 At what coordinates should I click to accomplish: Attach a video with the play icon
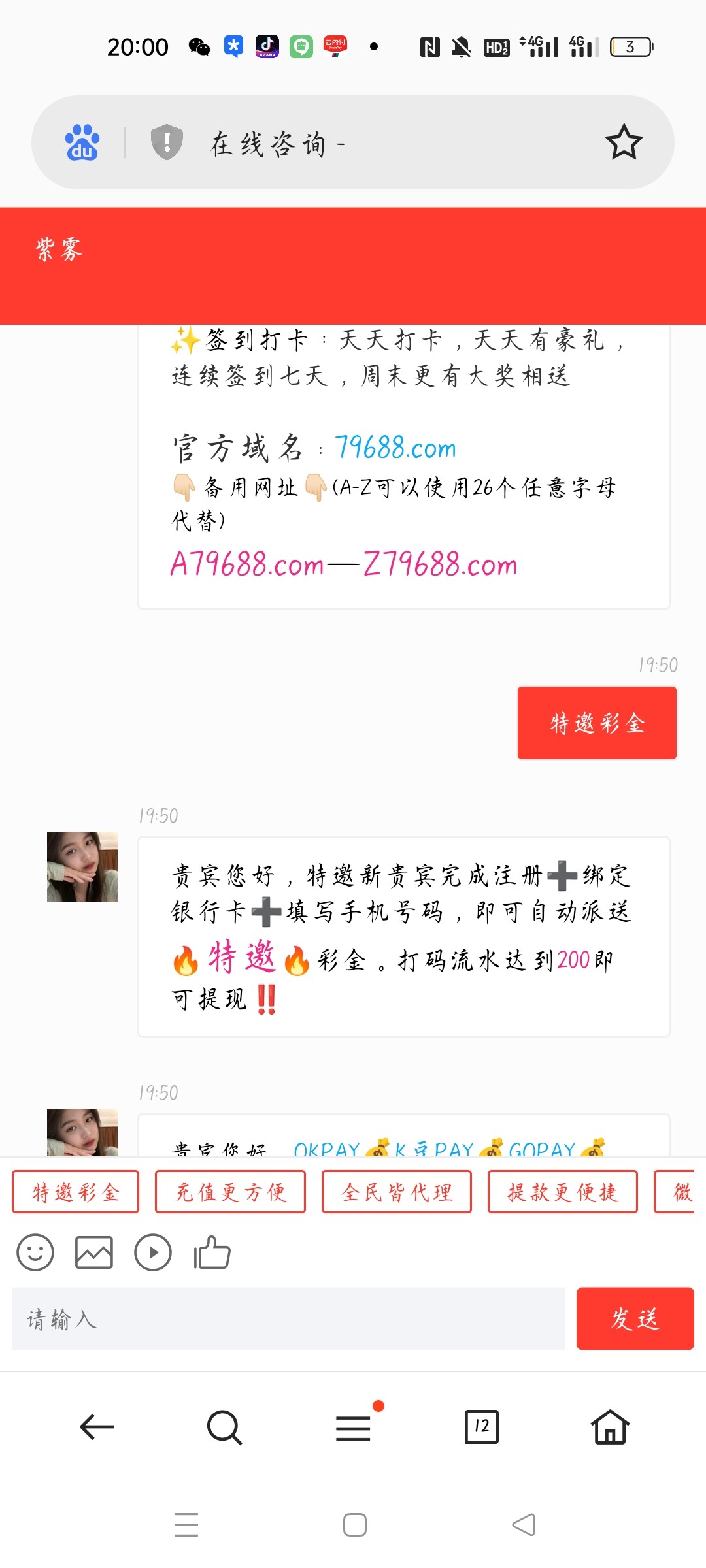(153, 1252)
